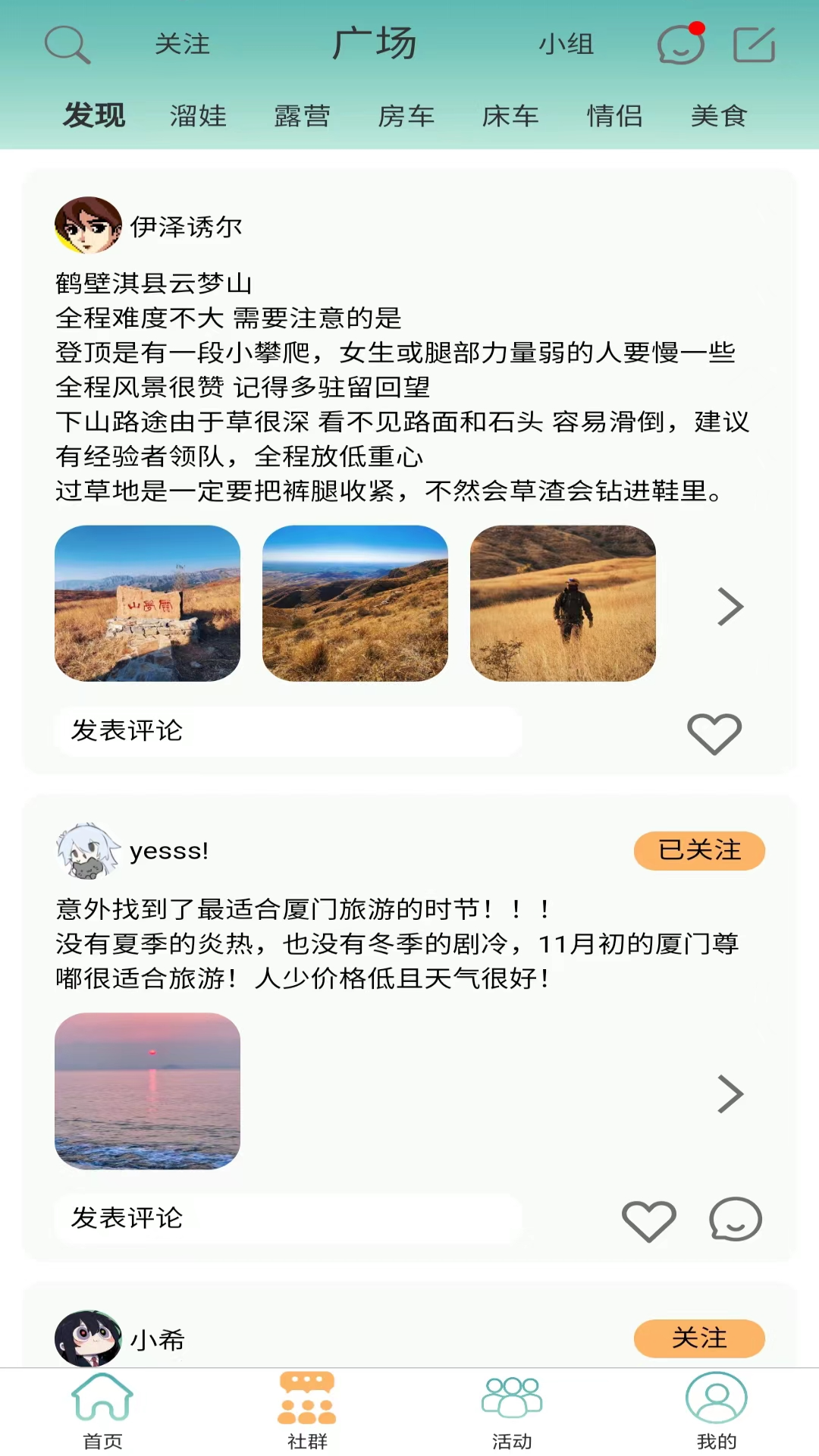Select the 美食 category

pyautogui.click(x=719, y=116)
